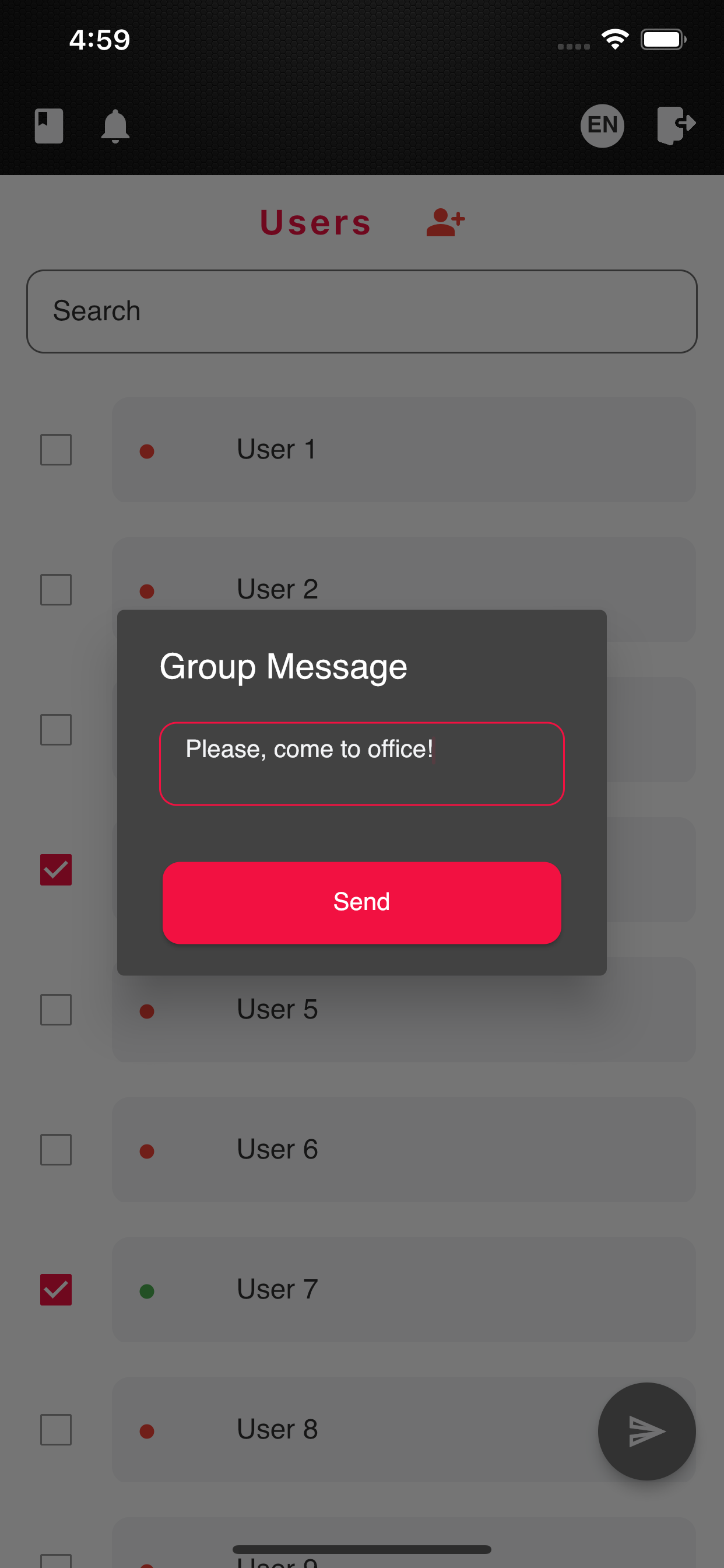Select User 1 checkbox
The width and height of the screenshot is (724, 1568).
click(x=56, y=449)
